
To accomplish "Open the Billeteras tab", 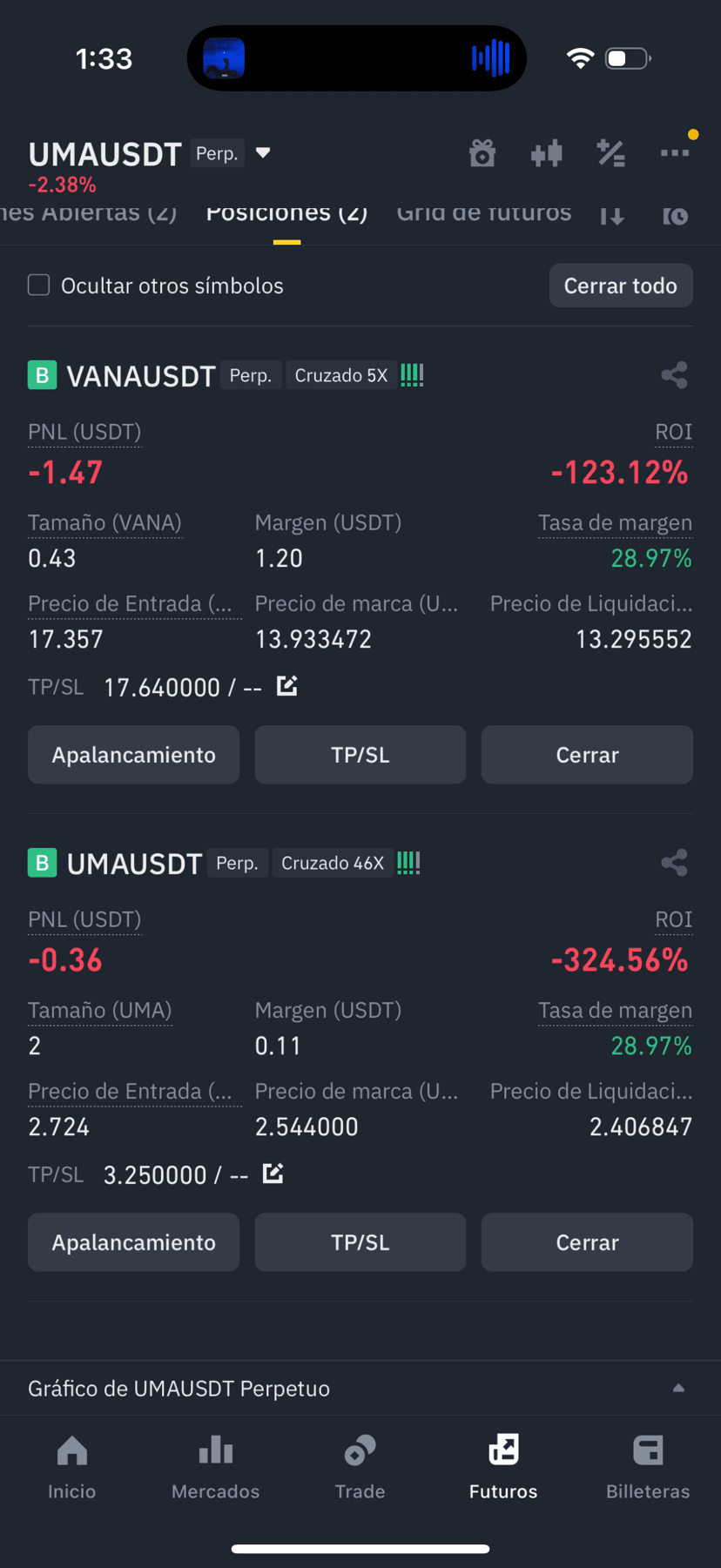I will (648, 1467).
